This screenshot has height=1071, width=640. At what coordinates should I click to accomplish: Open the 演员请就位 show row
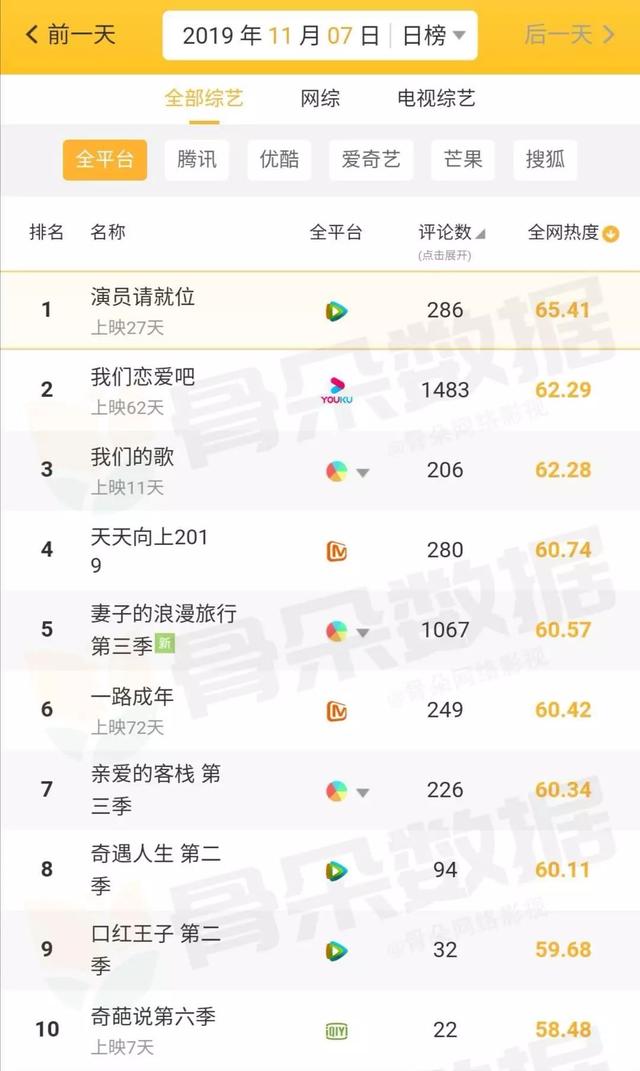click(320, 310)
